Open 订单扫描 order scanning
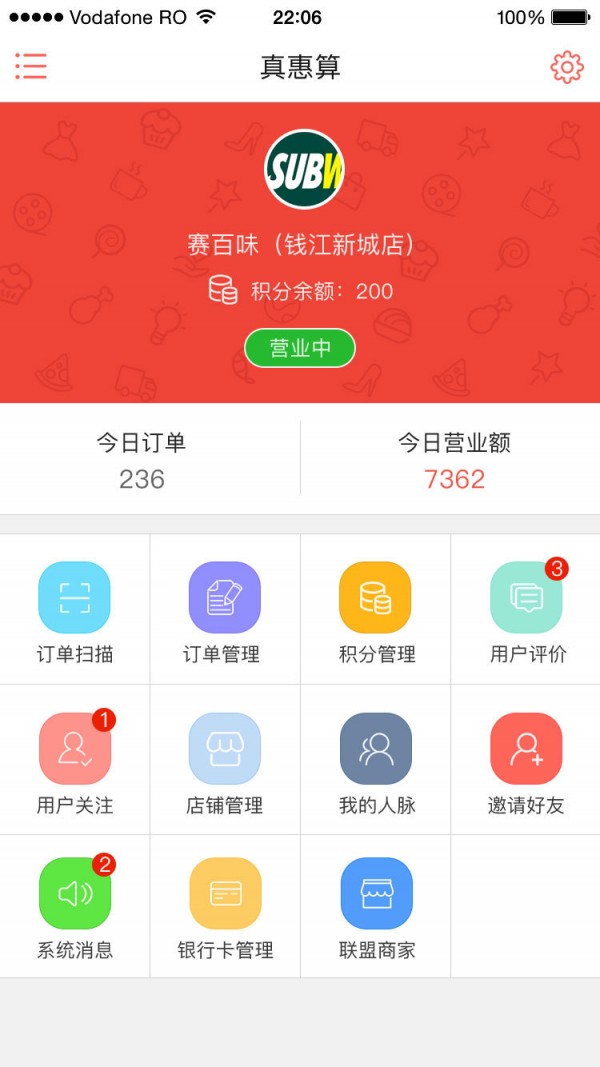The height and width of the screenshot is (1067, 600). point(75,609)
